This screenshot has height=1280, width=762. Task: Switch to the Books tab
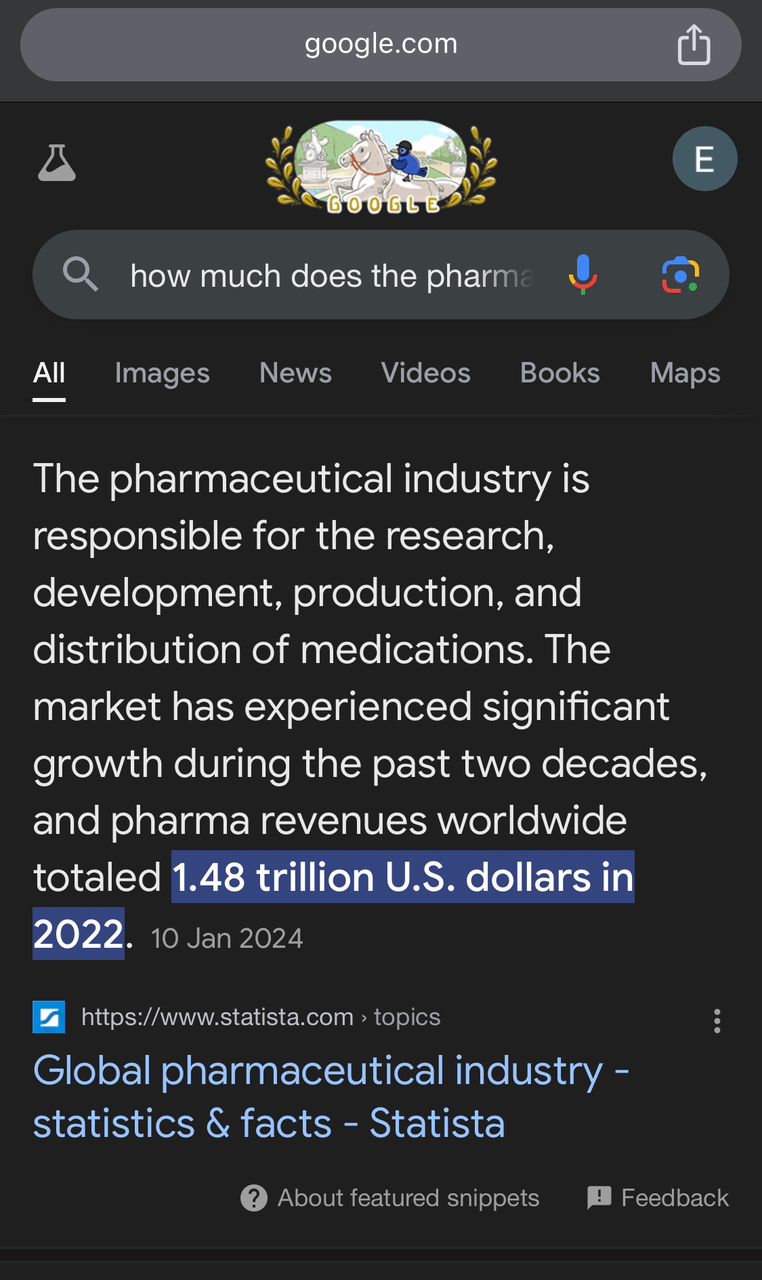tap(560, 373)
